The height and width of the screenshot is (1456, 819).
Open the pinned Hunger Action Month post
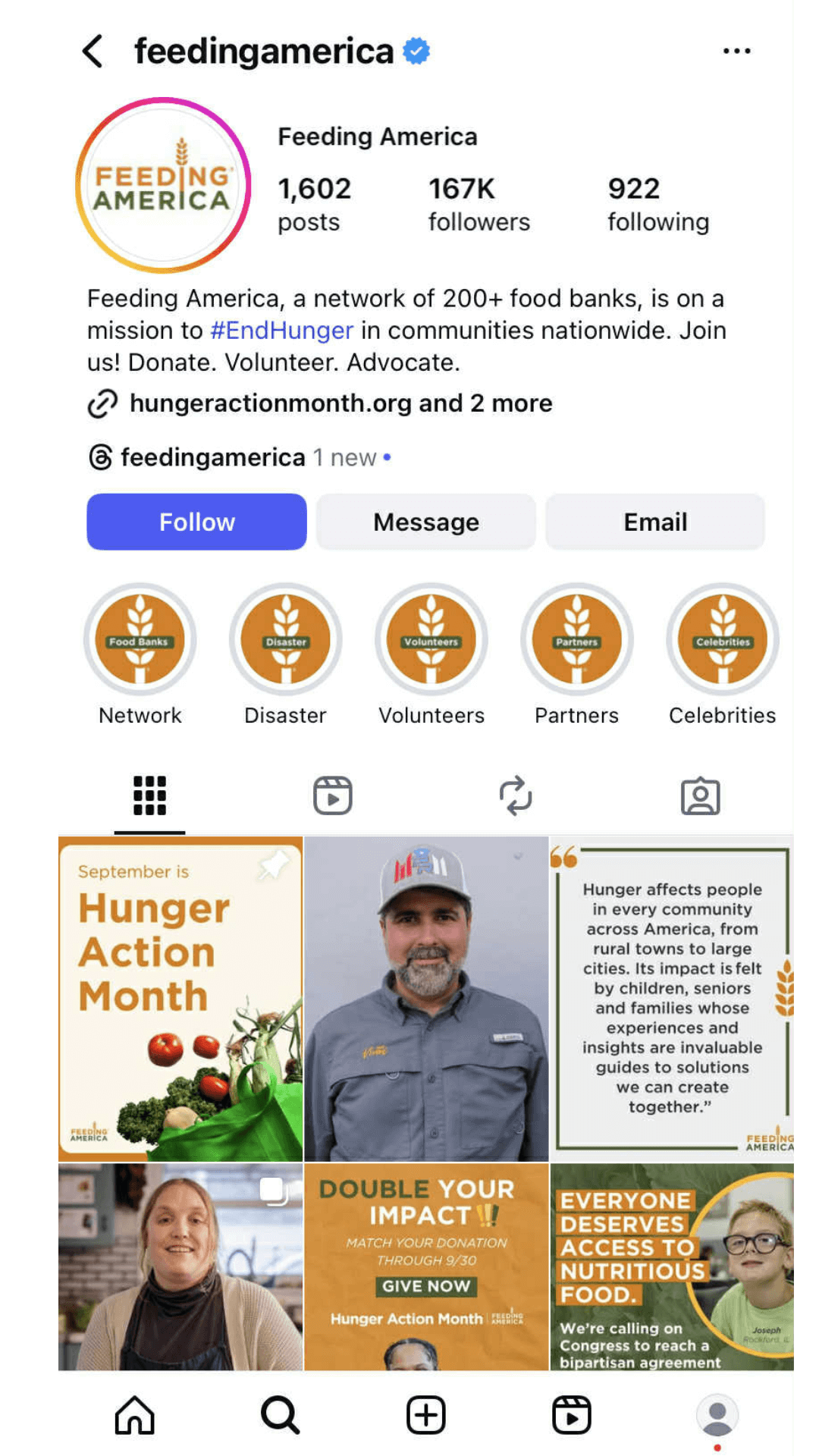180,999
